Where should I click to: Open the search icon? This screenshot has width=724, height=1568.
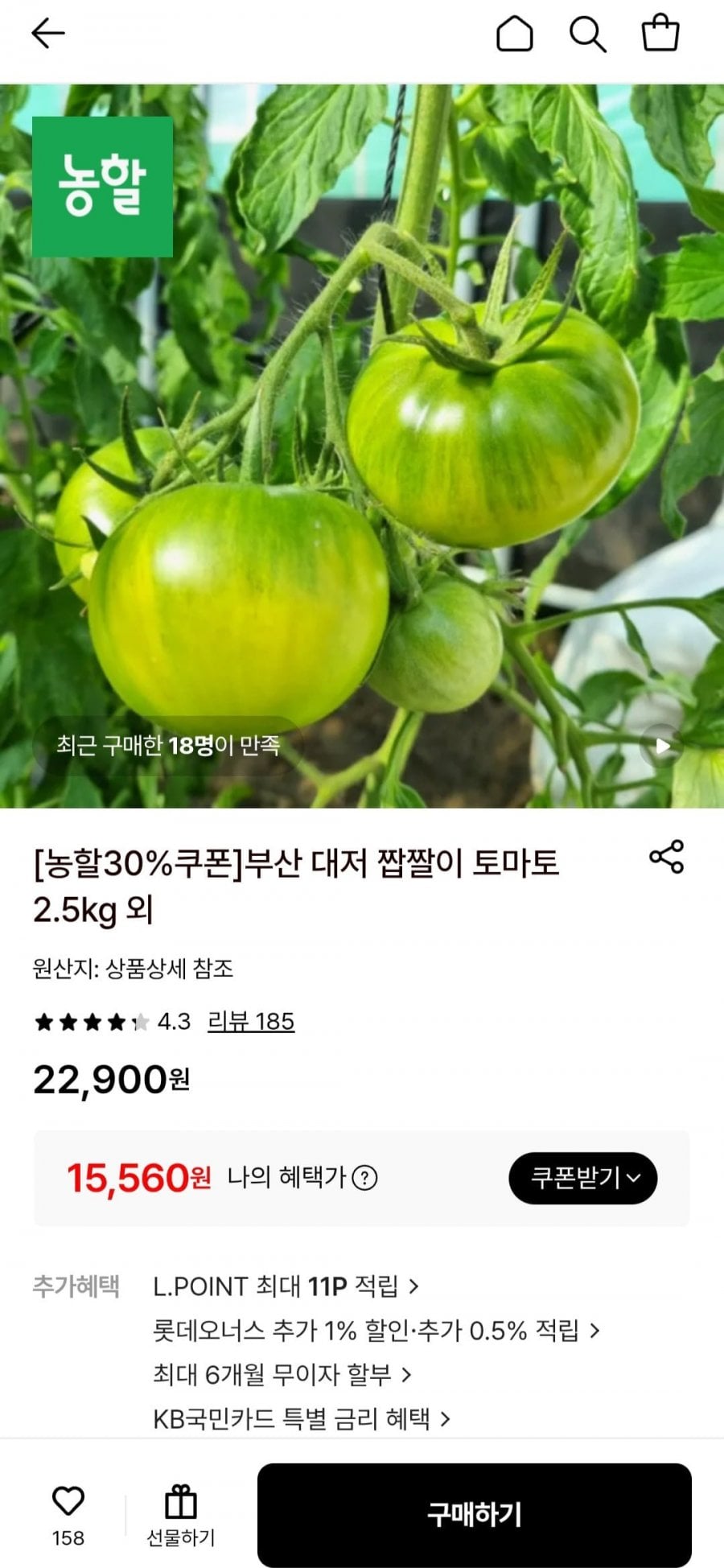click(590, 35)
